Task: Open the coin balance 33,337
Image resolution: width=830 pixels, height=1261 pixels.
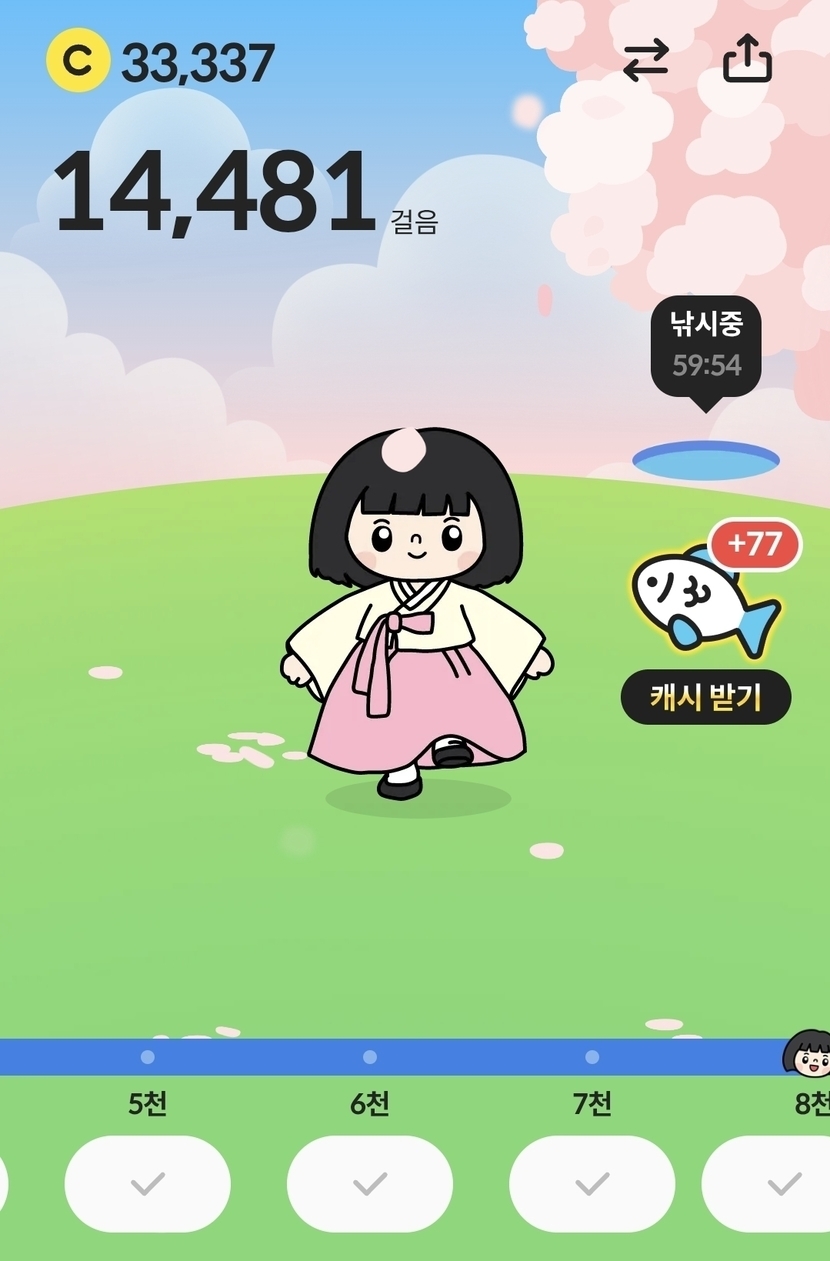Action: (160, 62)
